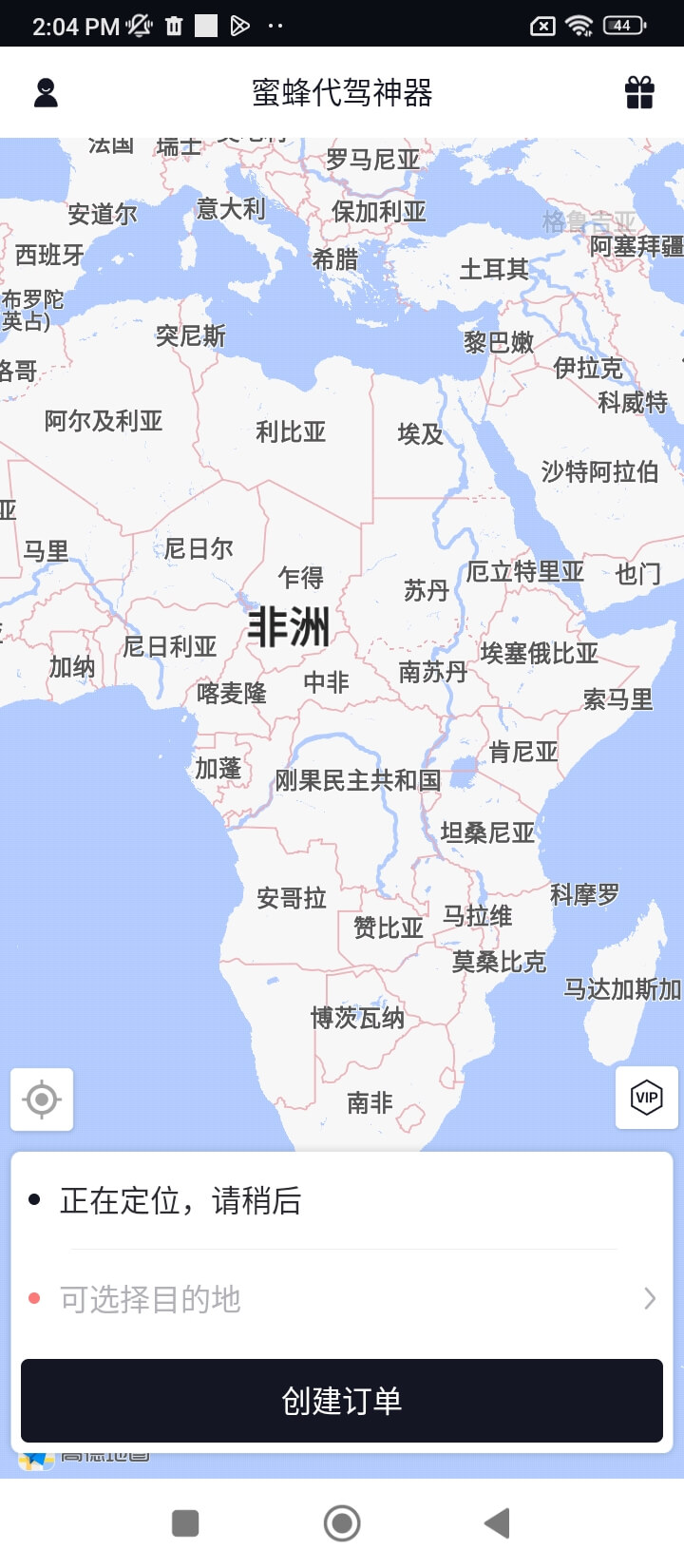Choose a destination in 可选择目的地
Screen dimensions: 684x1568
[342, 1299]
